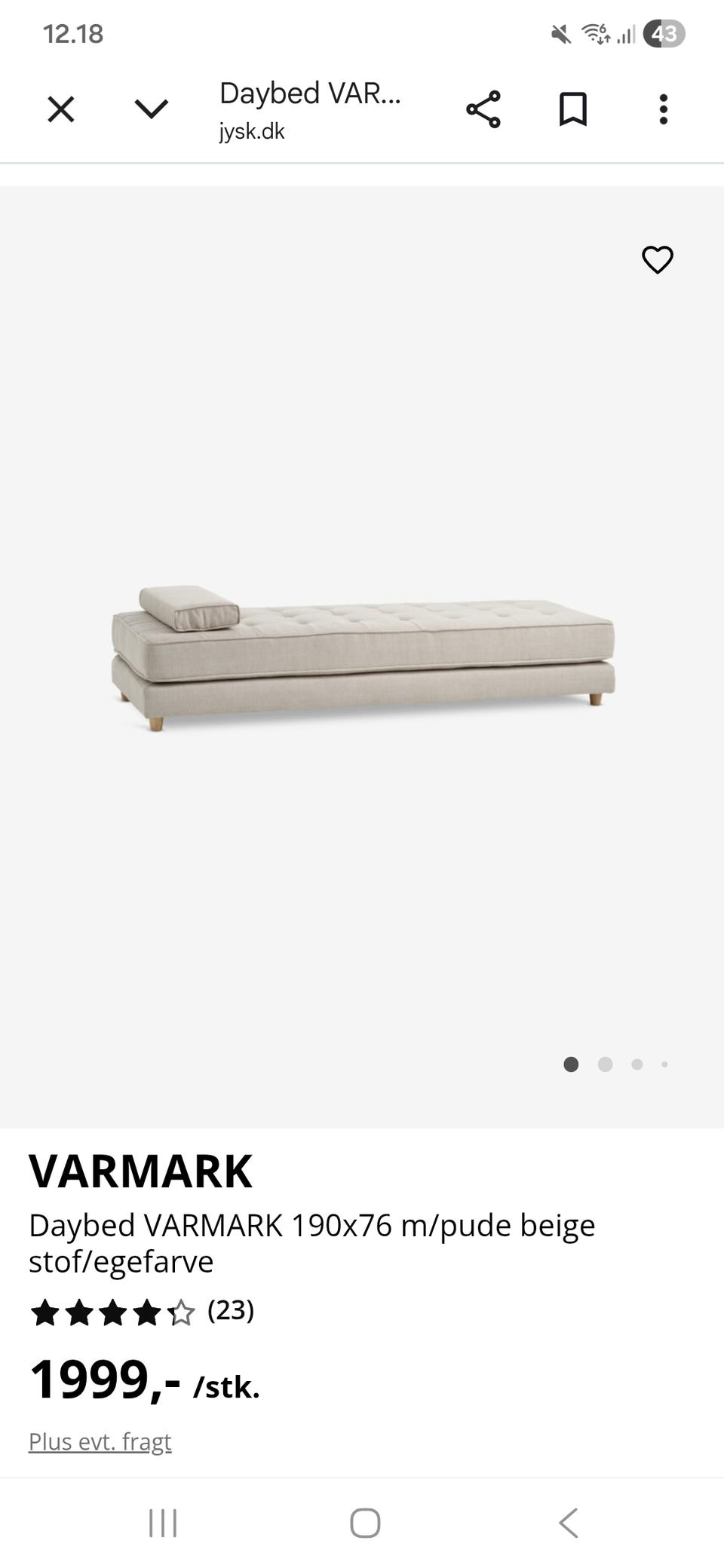Bookmark this page

tap(573, 109)
